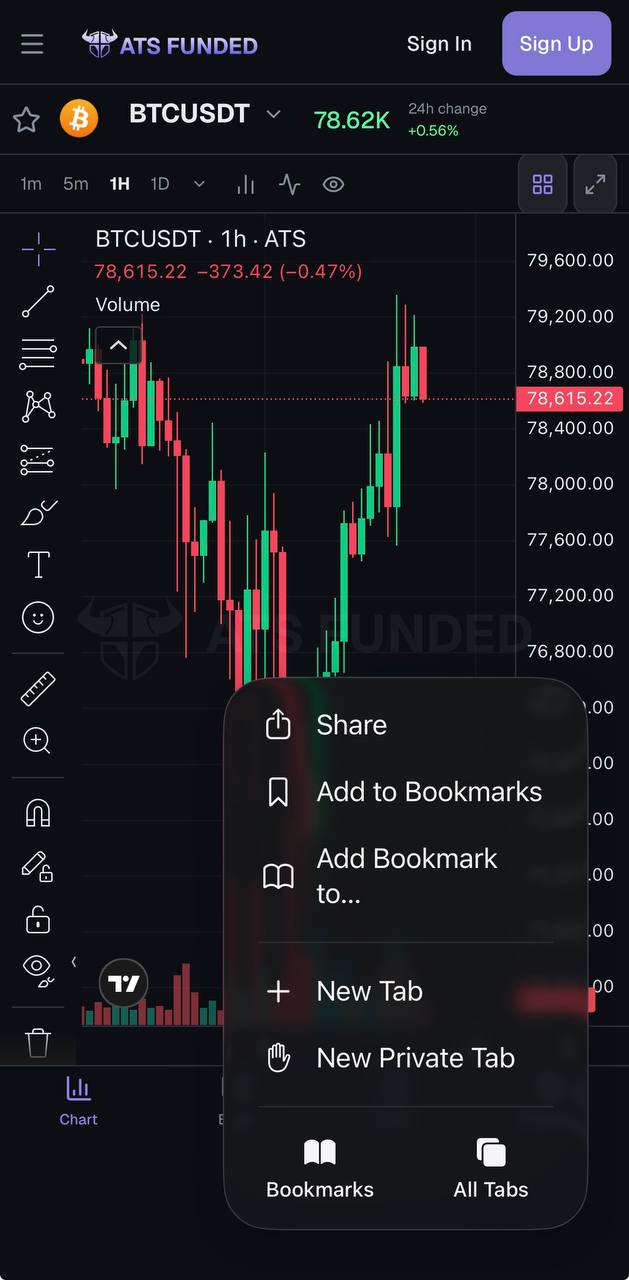The height and width of the screenshot is (1280, 629).
Task: Show All Tabs
Action: [491, 1168]
